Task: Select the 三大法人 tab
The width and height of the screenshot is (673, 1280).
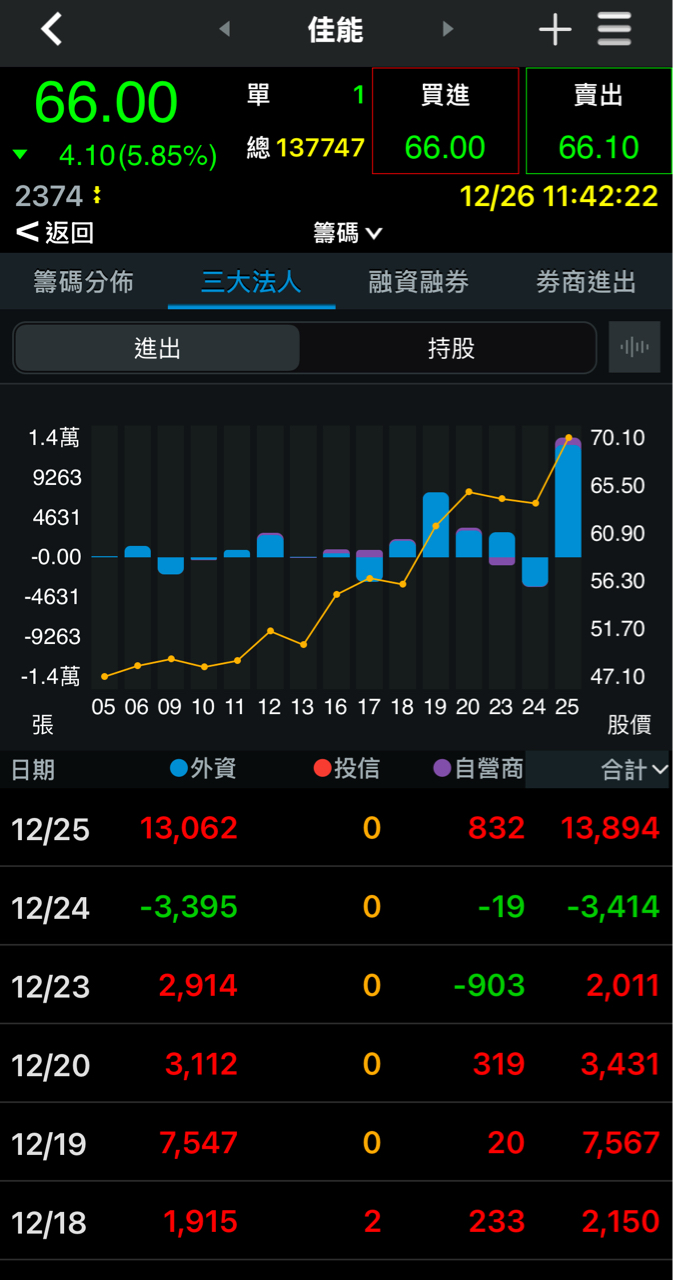Action: (251, 282)
